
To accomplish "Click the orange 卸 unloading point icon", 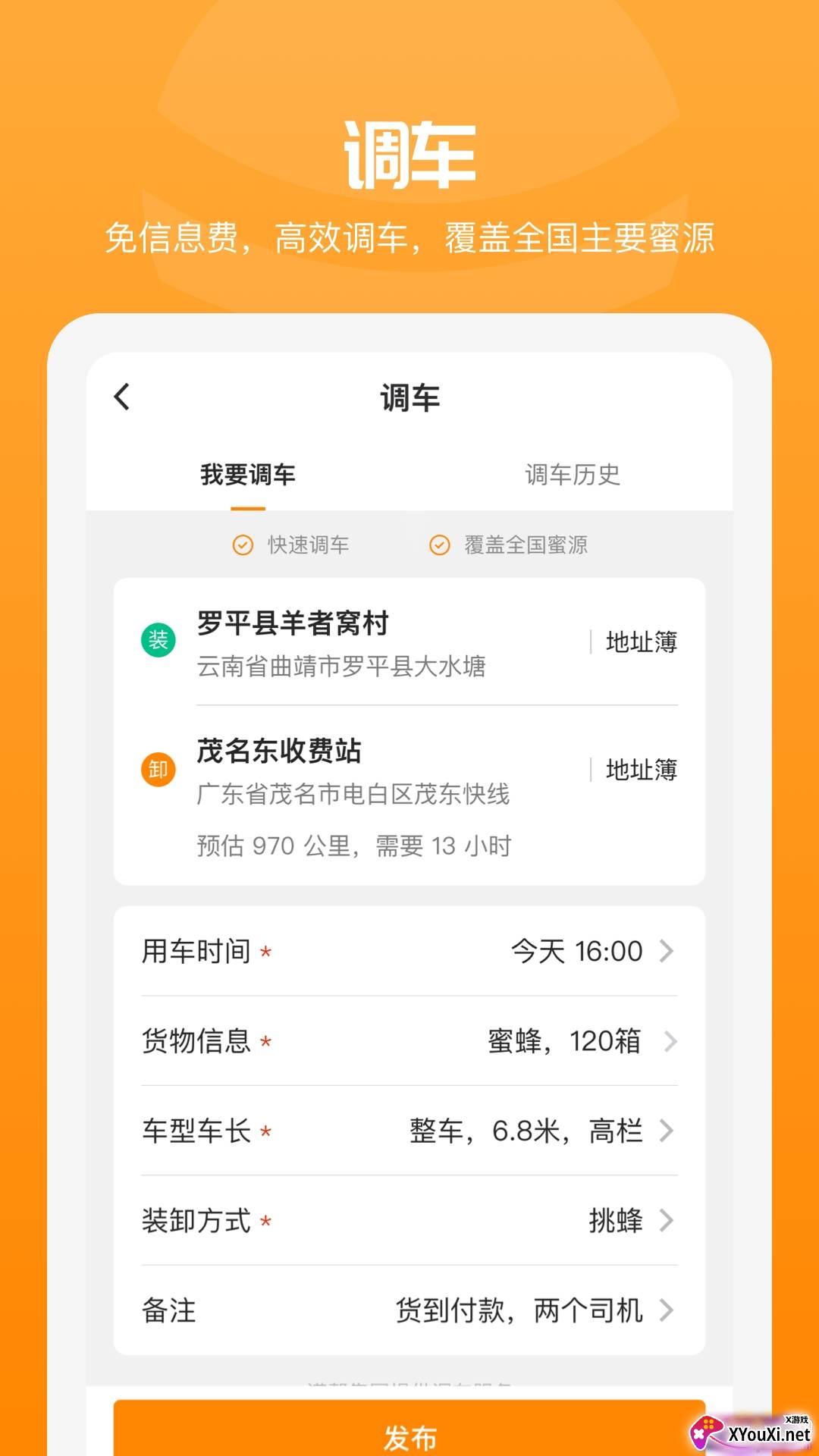I will (157, 768).
